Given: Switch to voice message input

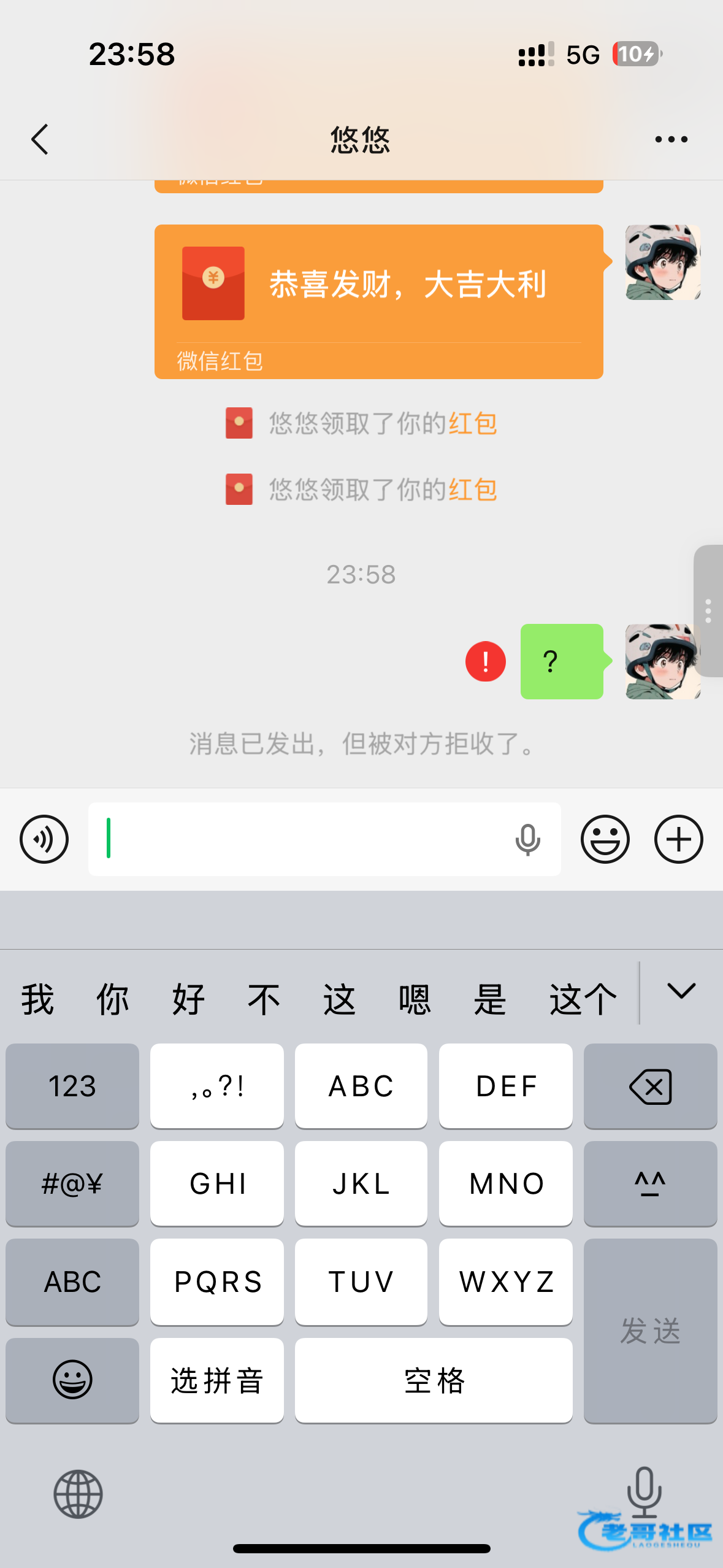Looking at the screenshot, I should coord(44,839).
